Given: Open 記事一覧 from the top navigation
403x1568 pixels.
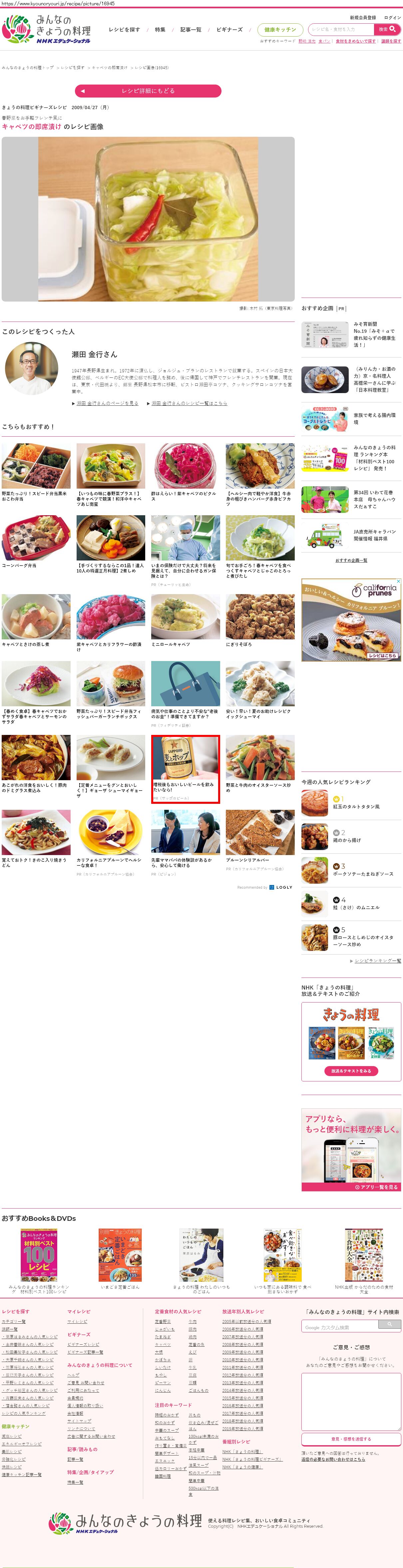Looking at the screenshot, I should point(191,29).
